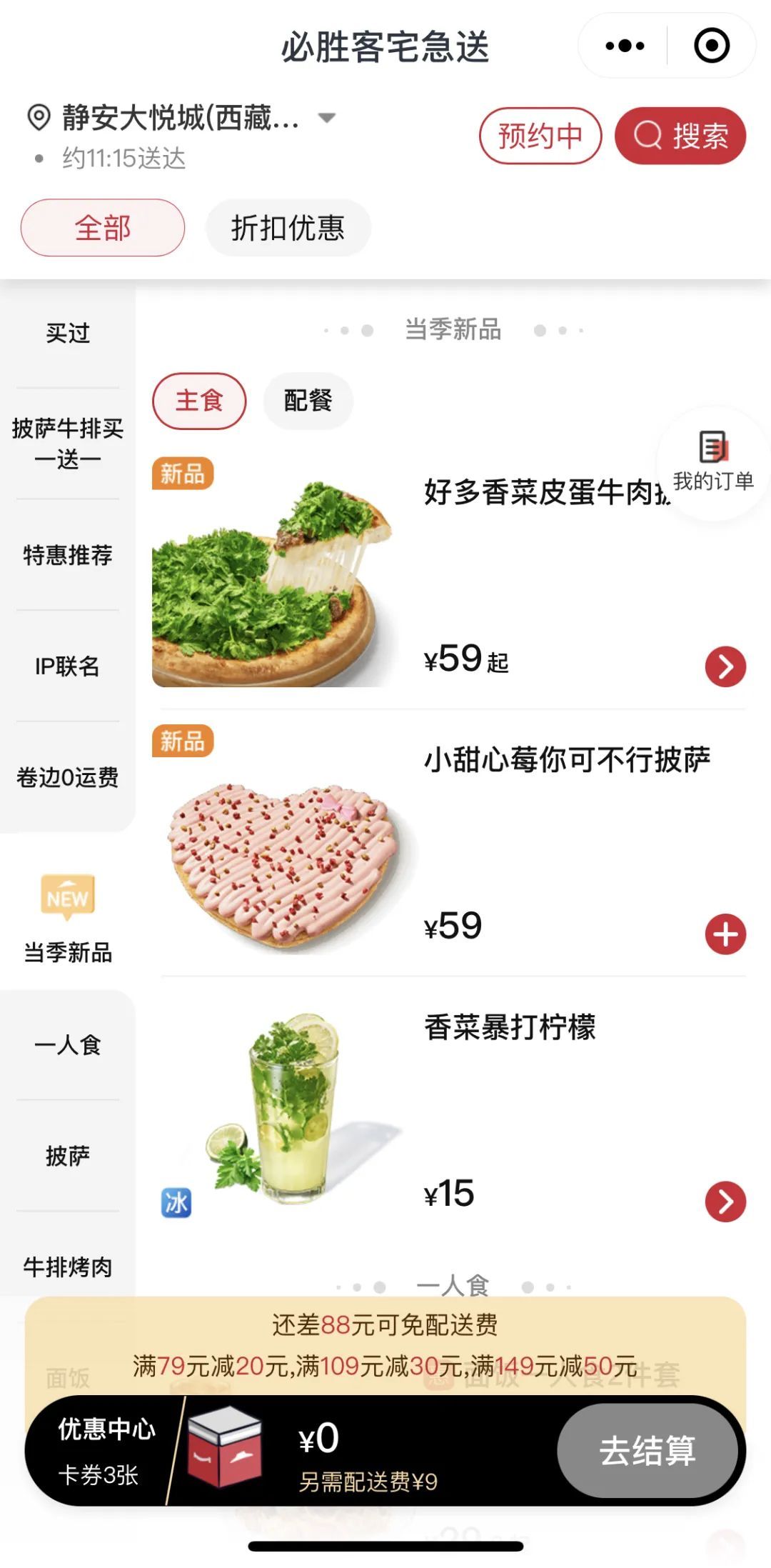Open the 买过 category
Viewport: 771px width, 1568px height.
(x=68, y=333)
